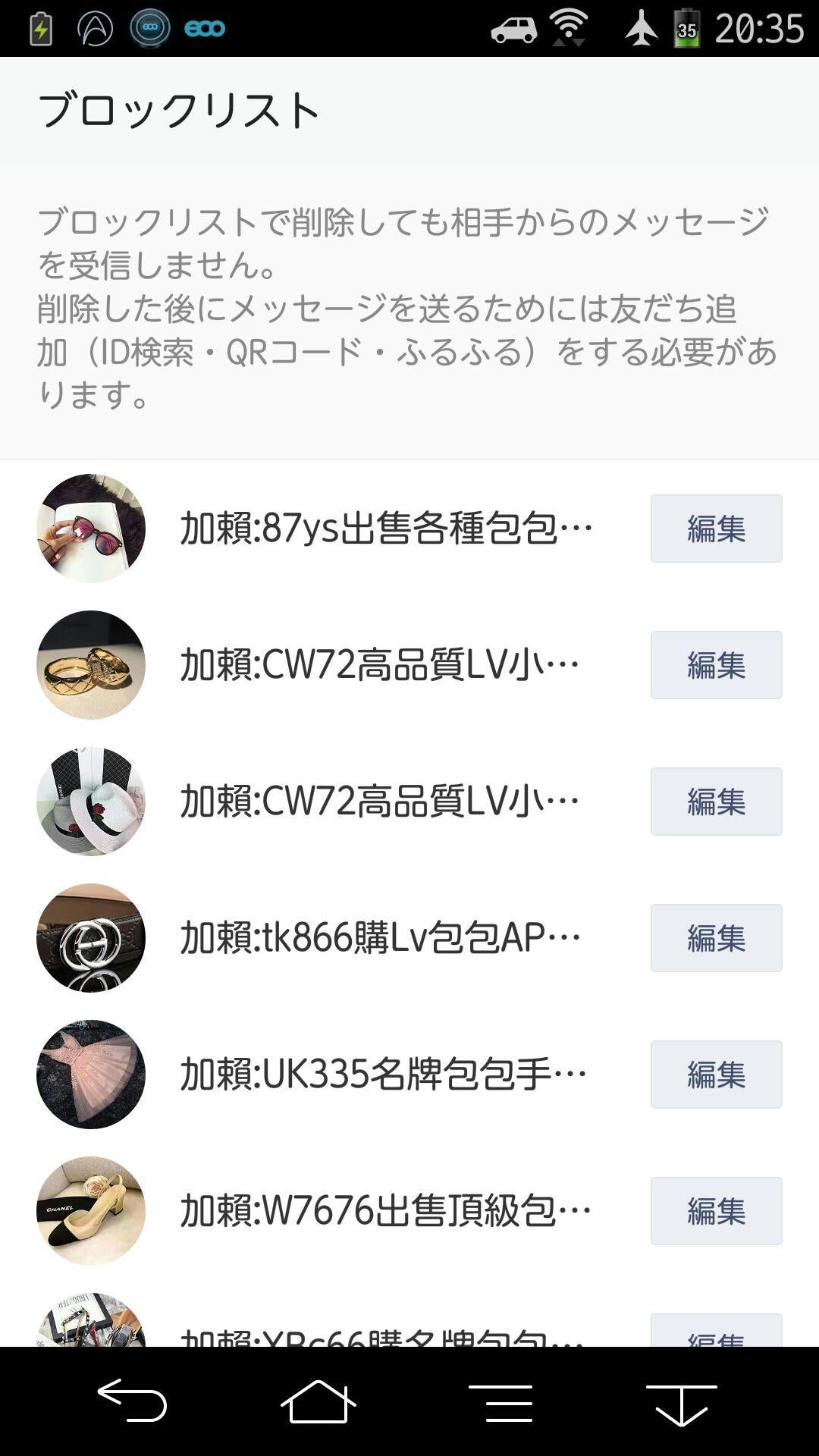819x1456 pixels.
Task: Open profile photo of sunglasses avatar
Action: 90,529
